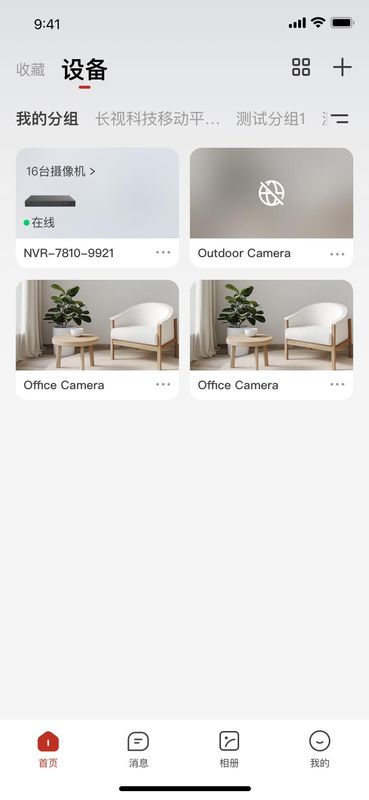
Task: Open more options for Outdoor Camera
Action: pyautogui.click(x=337, y=254)
